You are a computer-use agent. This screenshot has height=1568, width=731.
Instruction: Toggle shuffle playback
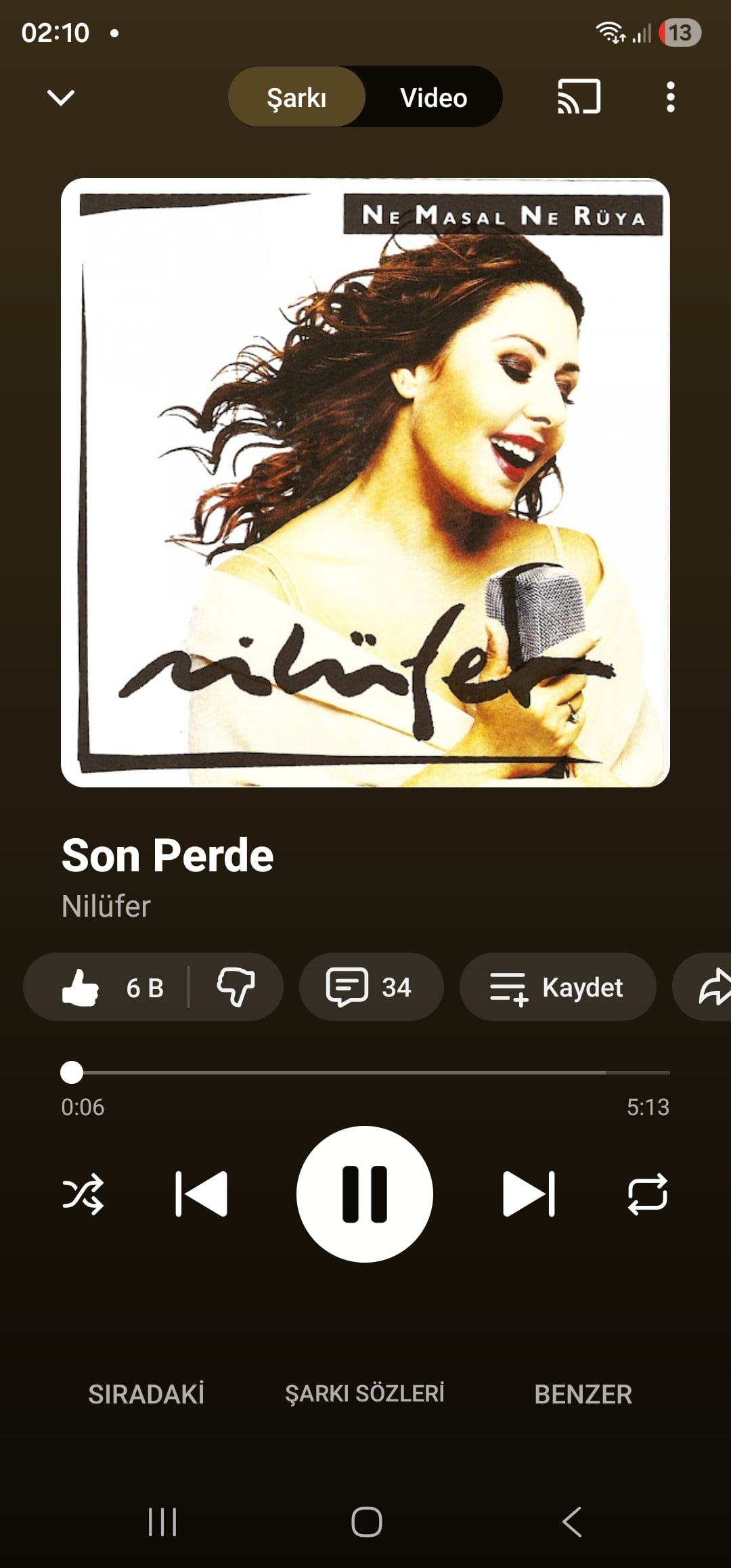click(83, 1194)
